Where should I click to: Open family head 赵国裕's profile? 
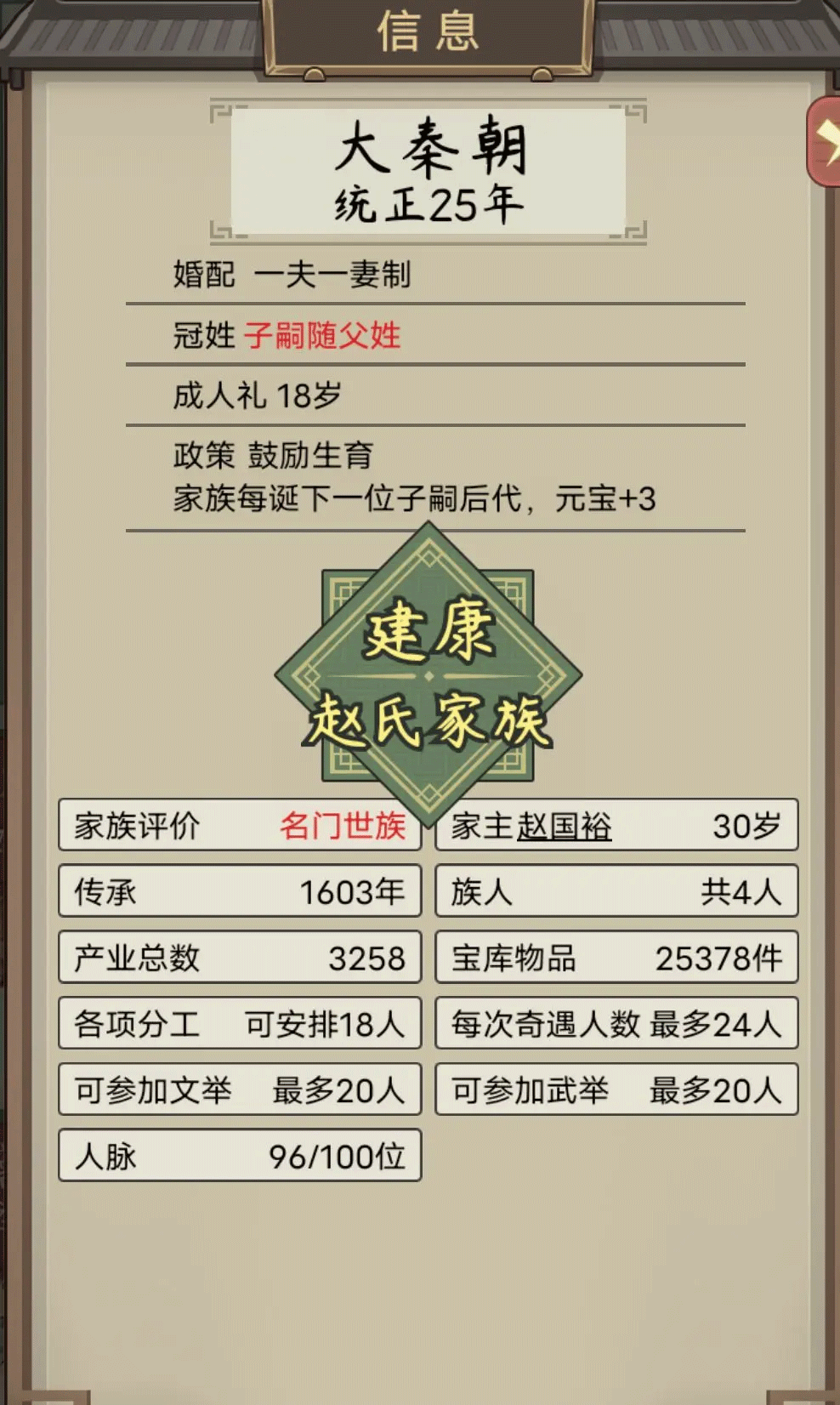coord(564,826)
